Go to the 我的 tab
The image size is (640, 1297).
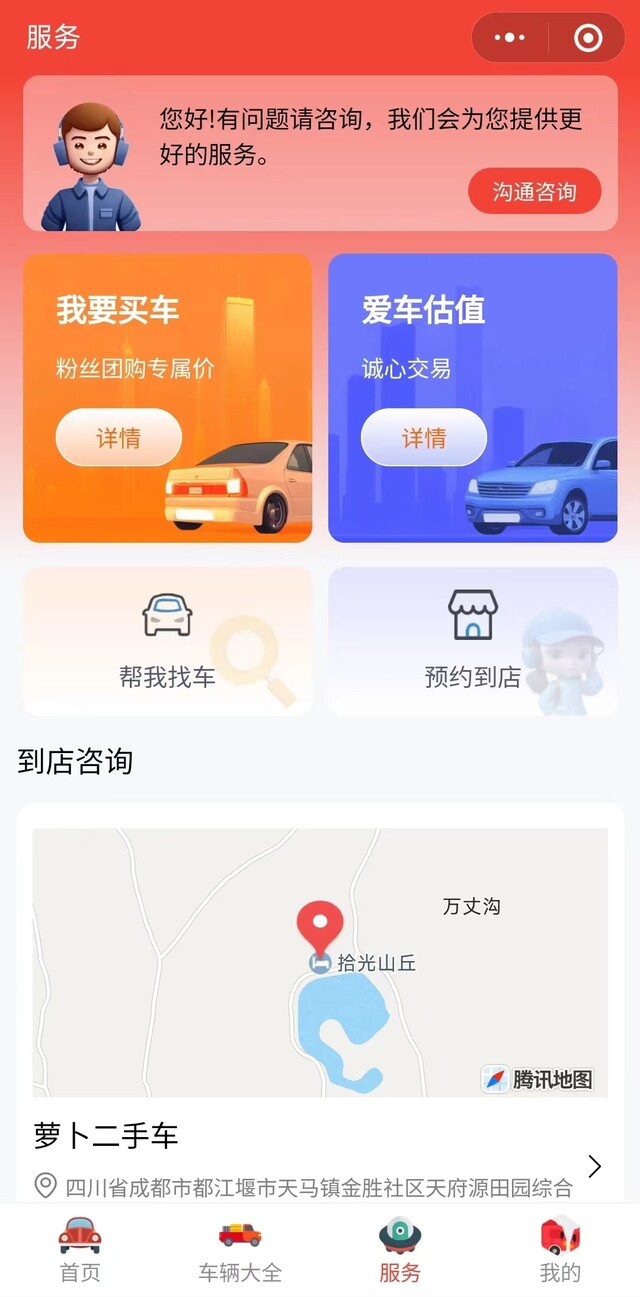[560, 1250]
